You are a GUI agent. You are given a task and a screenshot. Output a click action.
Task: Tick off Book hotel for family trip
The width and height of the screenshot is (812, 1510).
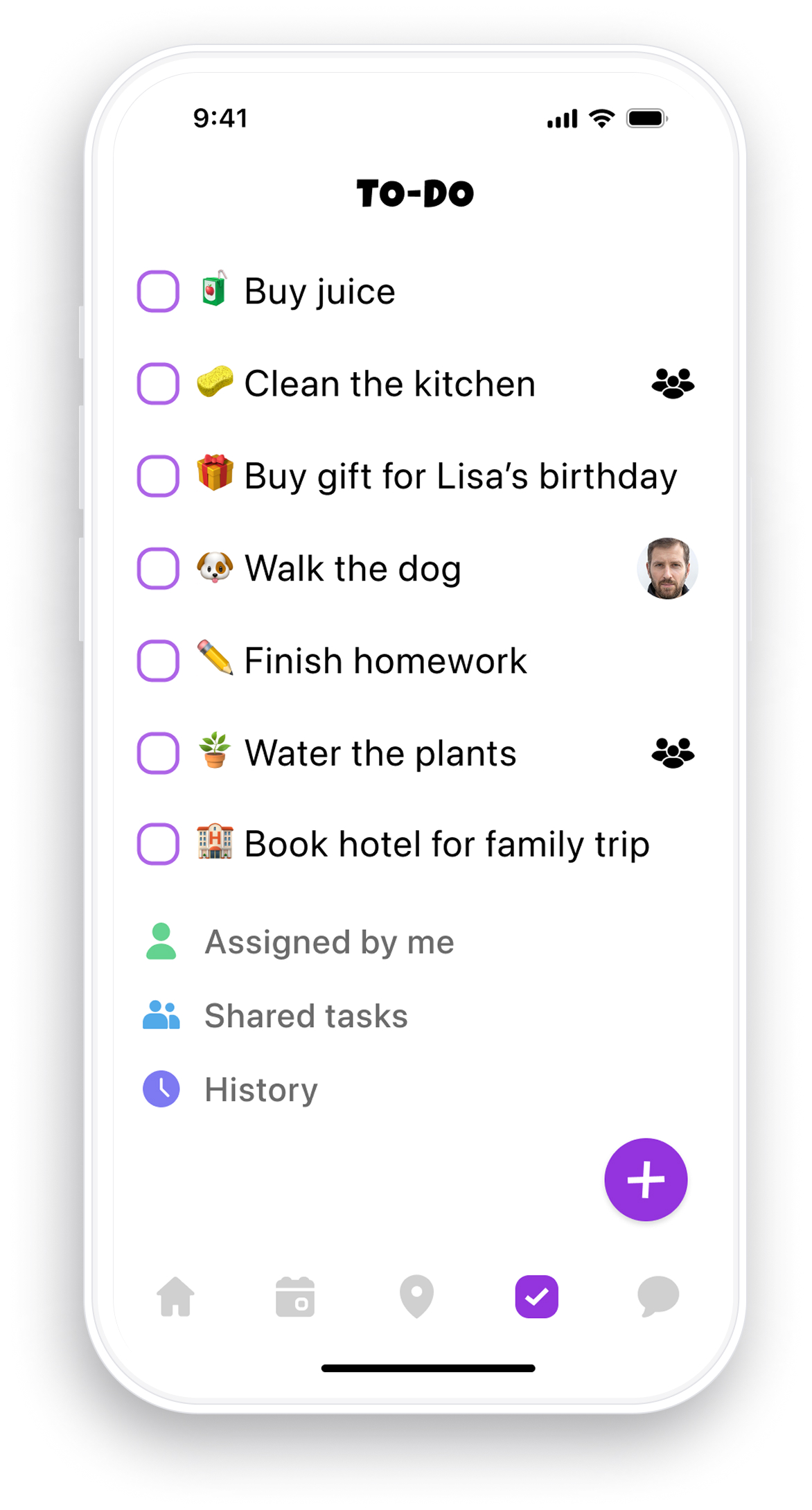[158, 844]
